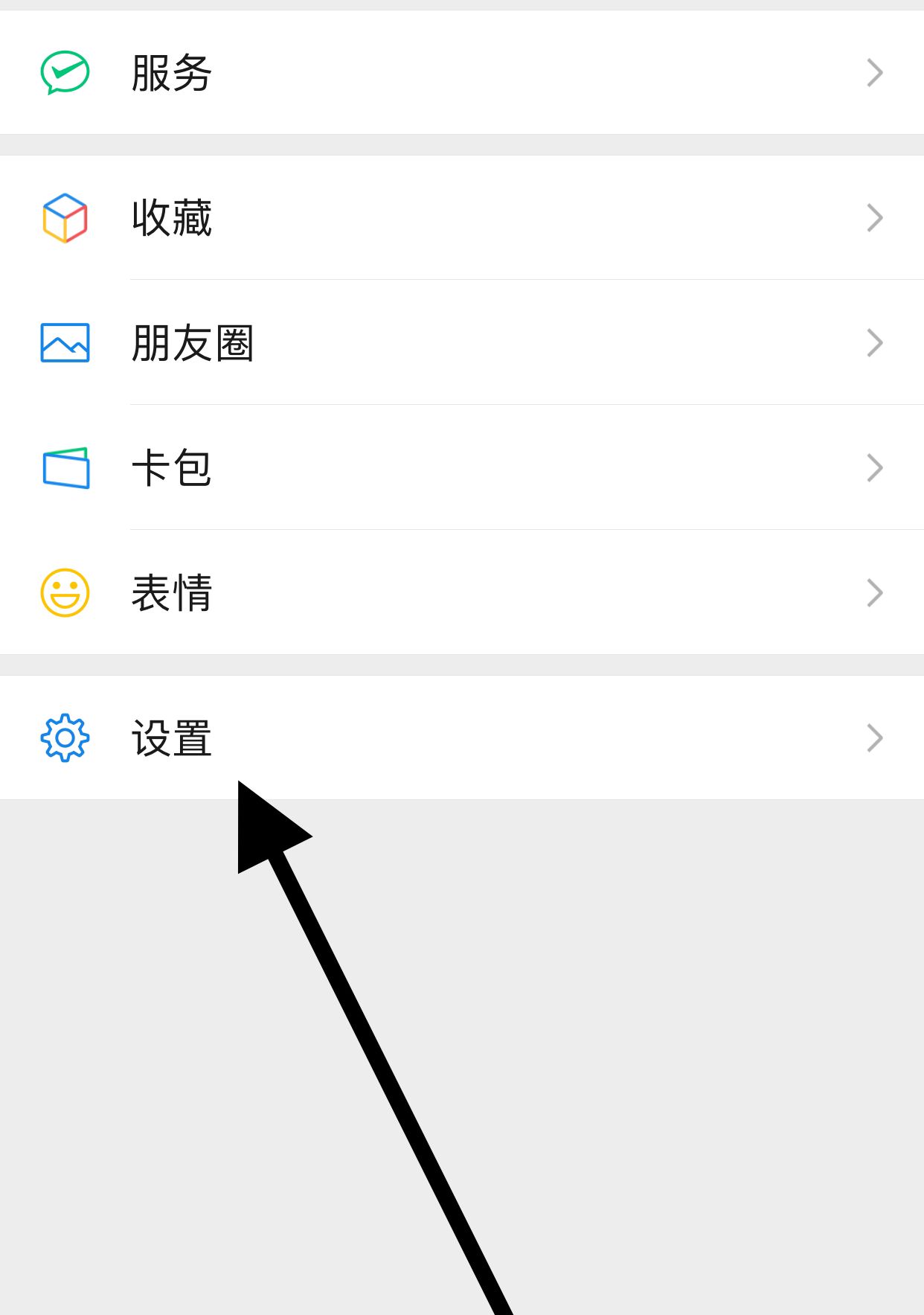Open Services via the 服务 text link

(171, 71)
